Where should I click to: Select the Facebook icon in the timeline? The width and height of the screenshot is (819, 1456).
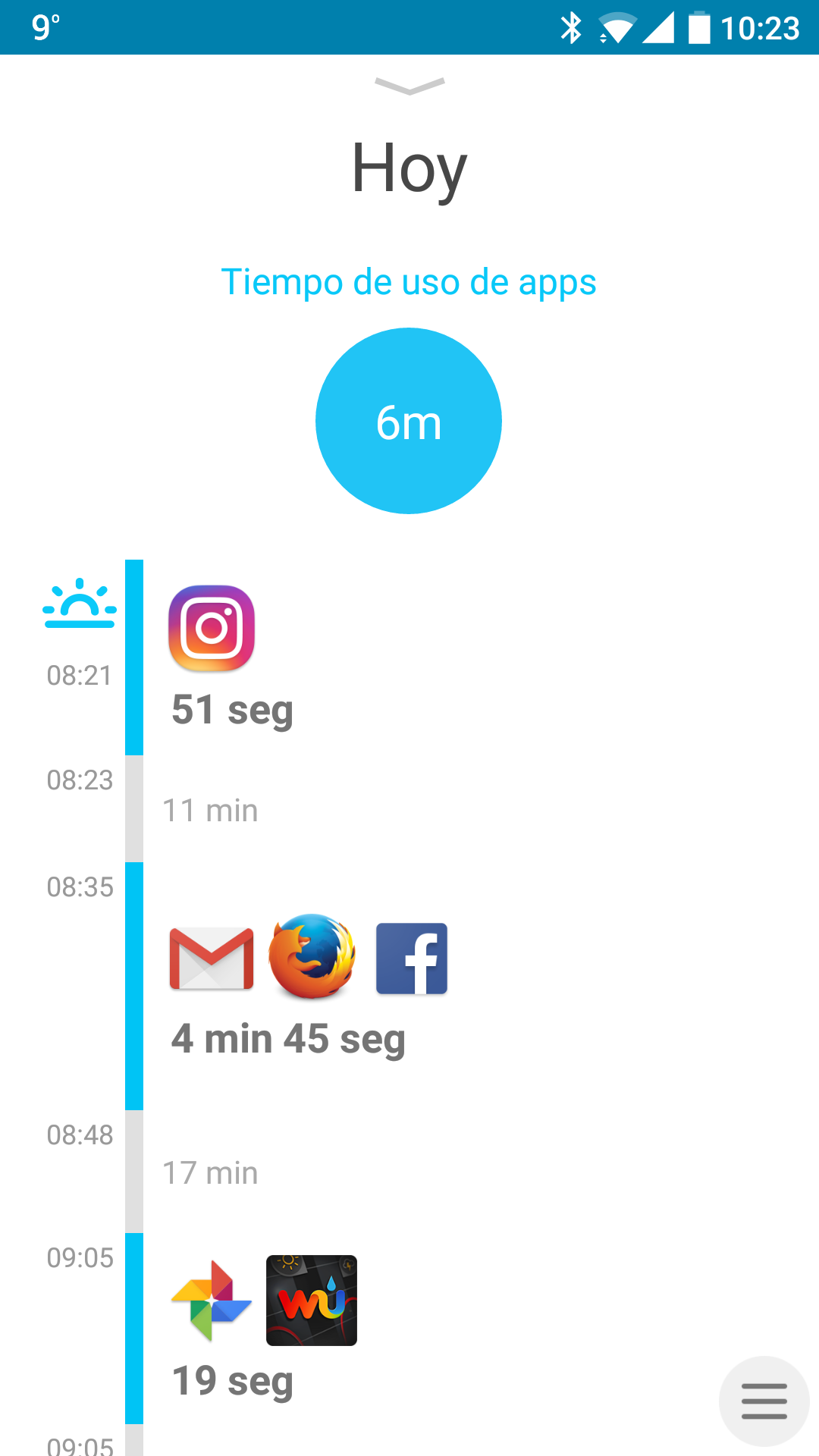click(412, 959)
